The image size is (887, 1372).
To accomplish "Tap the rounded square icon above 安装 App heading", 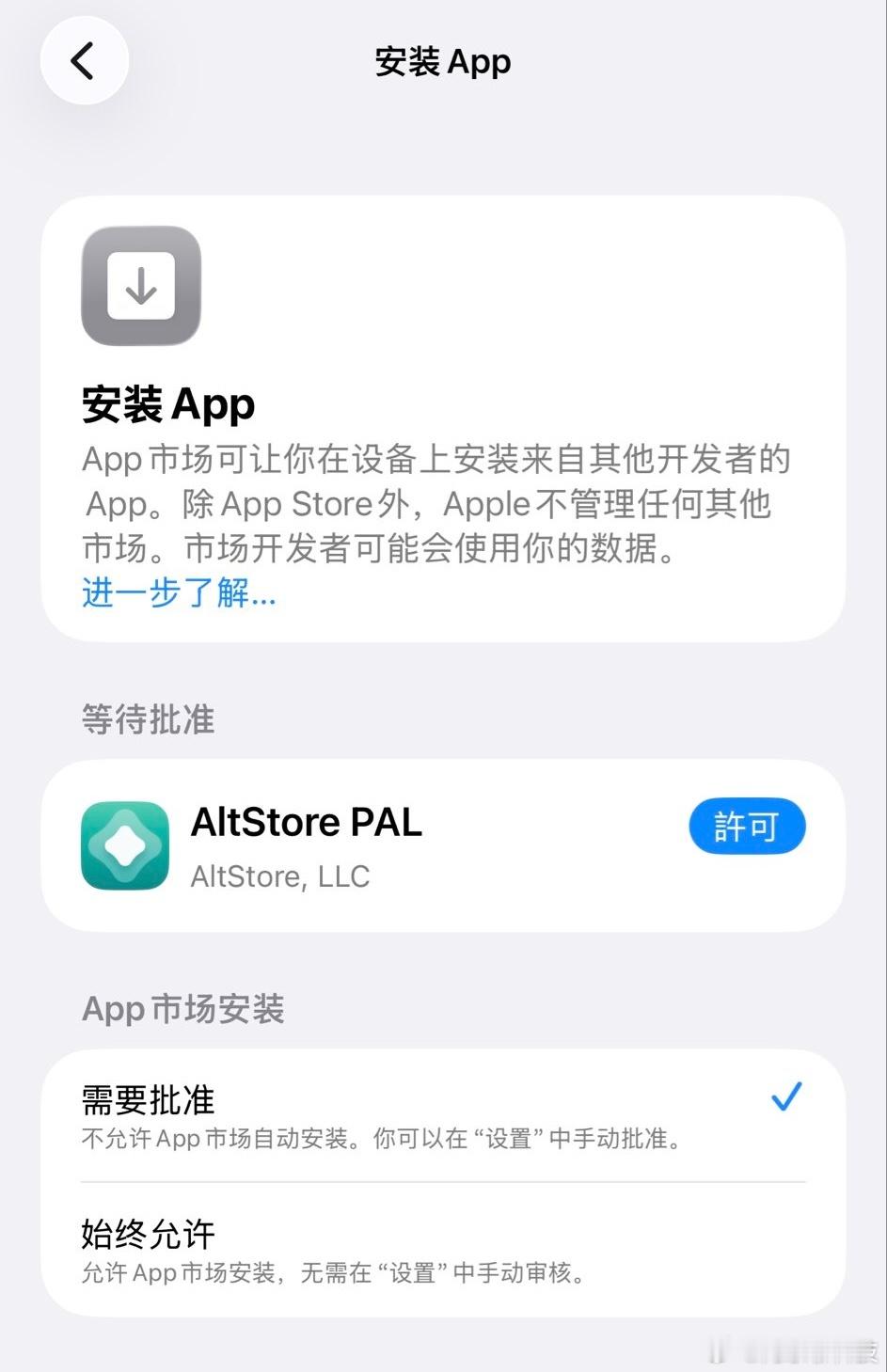I will pyautogui.click(x=141, y=286).
